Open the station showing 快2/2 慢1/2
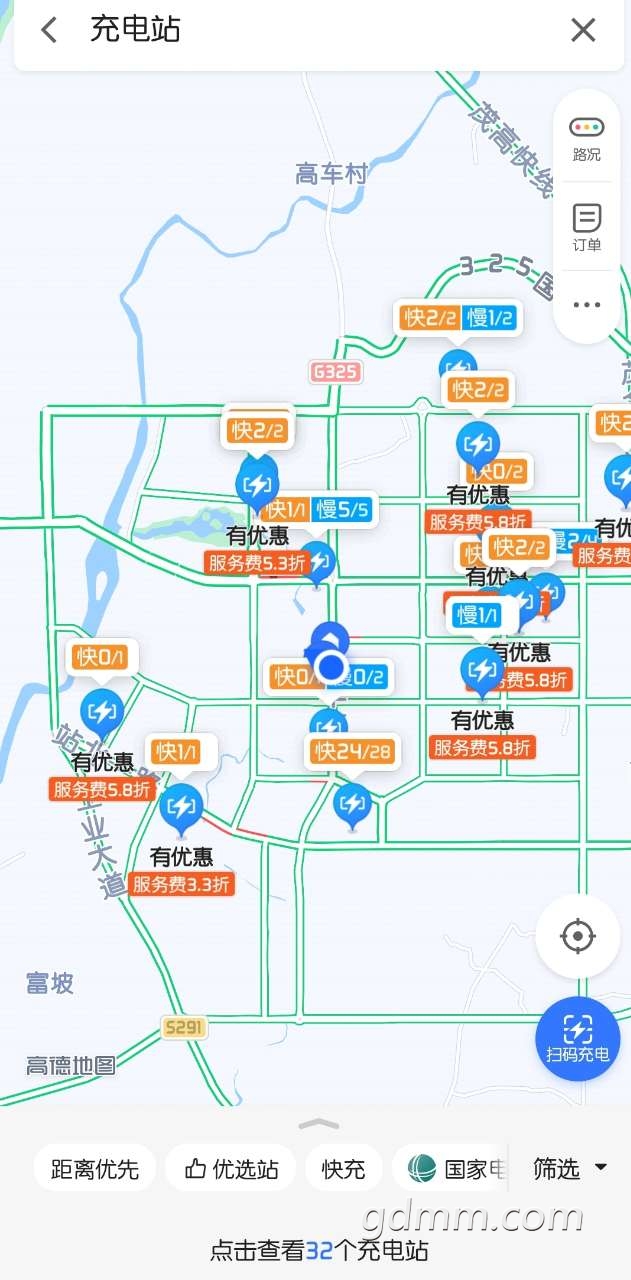The image size is (631, 1280). click(457, 319)
